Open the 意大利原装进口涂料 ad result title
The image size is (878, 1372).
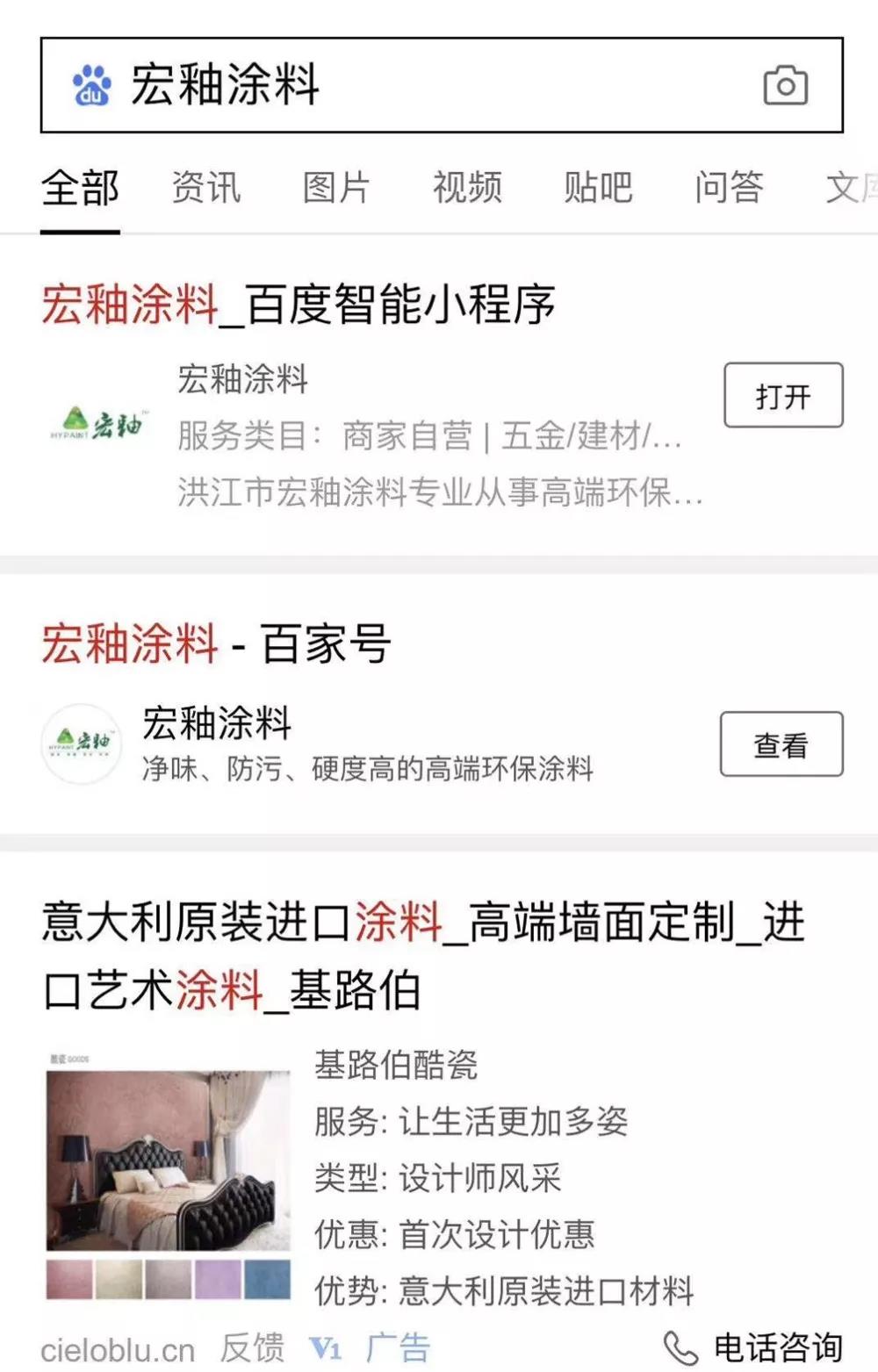[421, 956]
